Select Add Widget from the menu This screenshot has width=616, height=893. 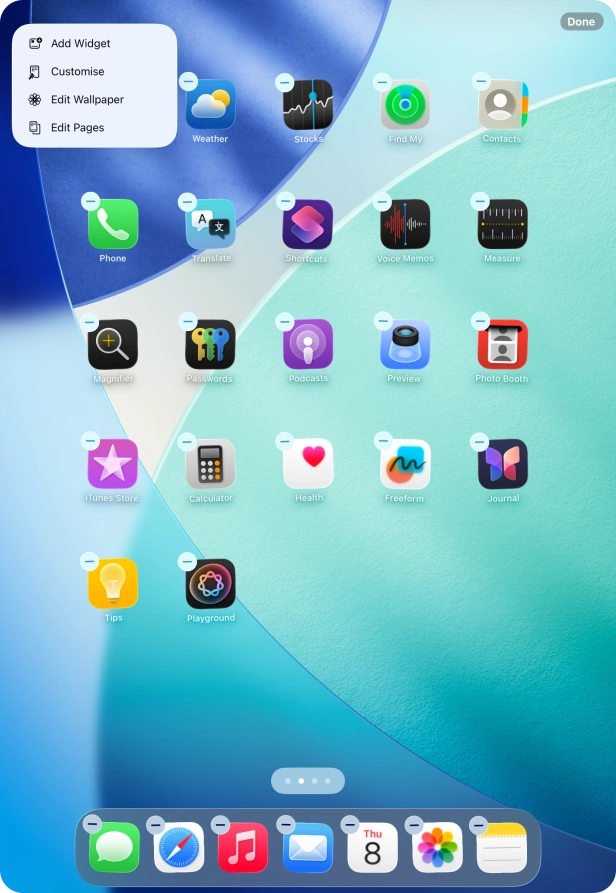(x=80, y=44)
